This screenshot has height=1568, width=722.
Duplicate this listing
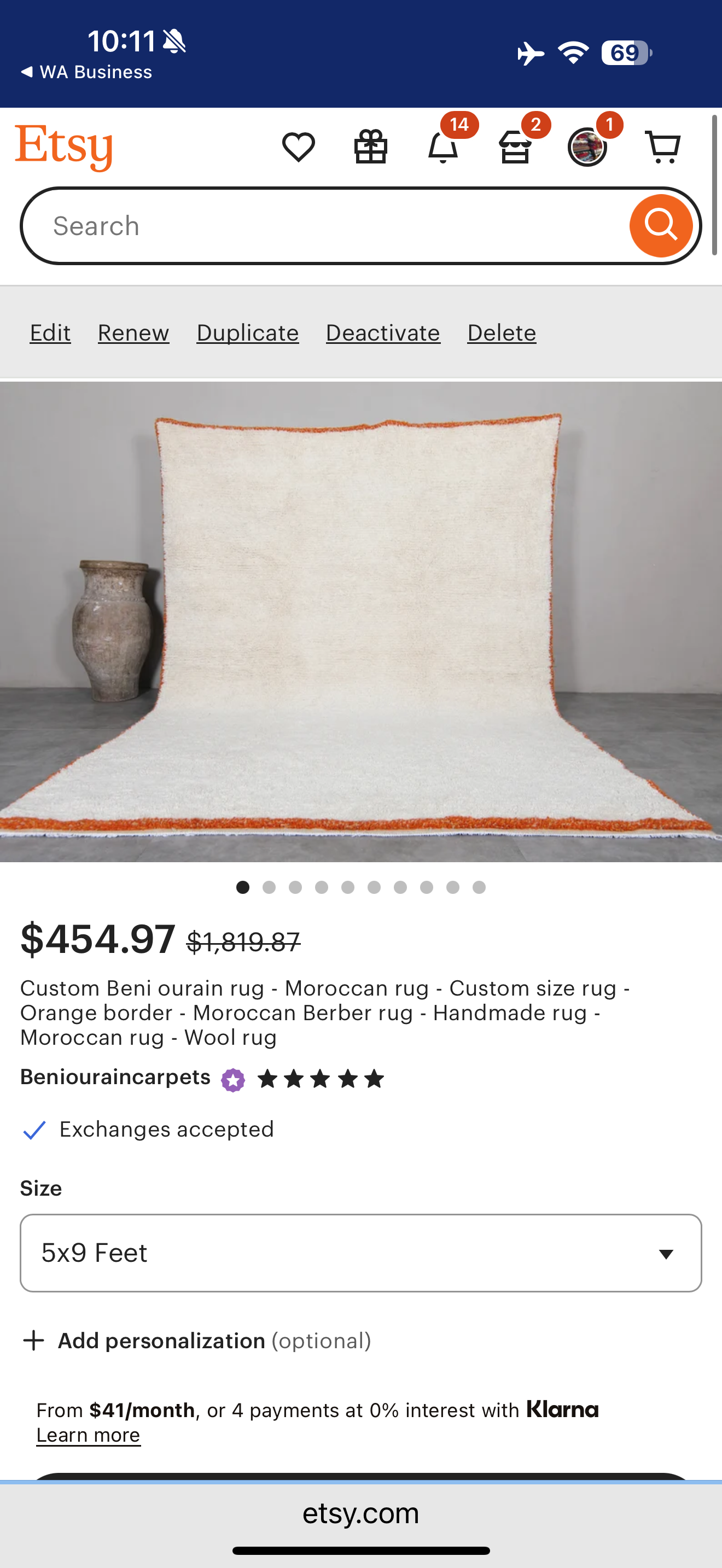(247, 333)
